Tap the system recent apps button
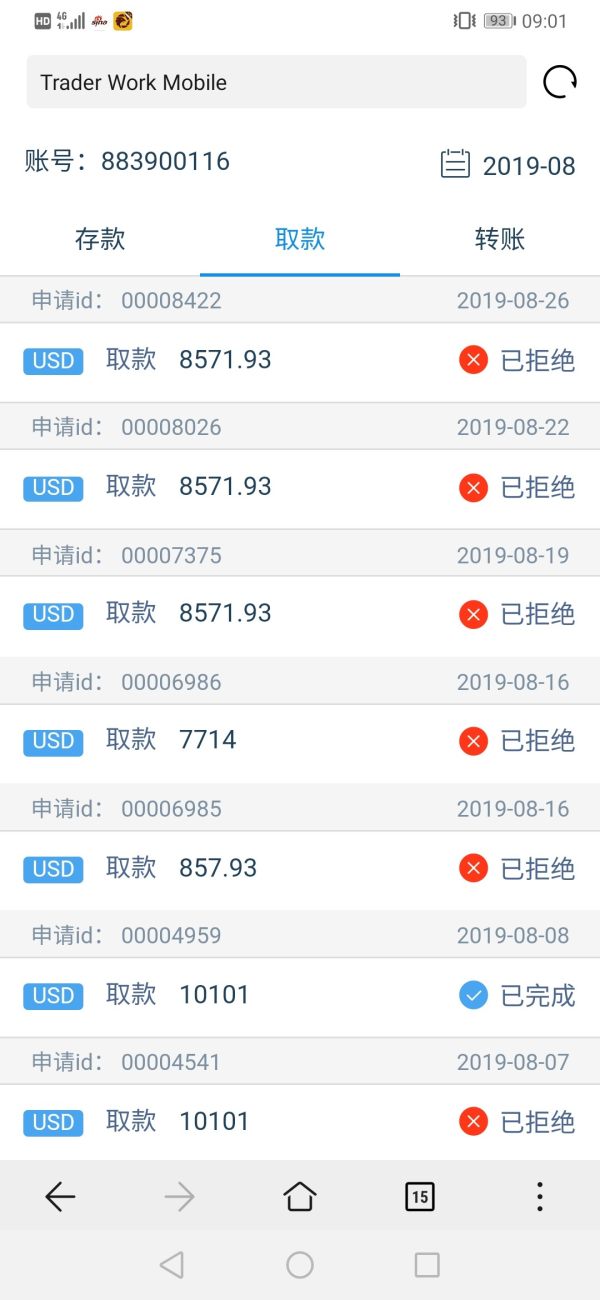The height and width of the screenshot is (1300, 600). pos(427,1265)
